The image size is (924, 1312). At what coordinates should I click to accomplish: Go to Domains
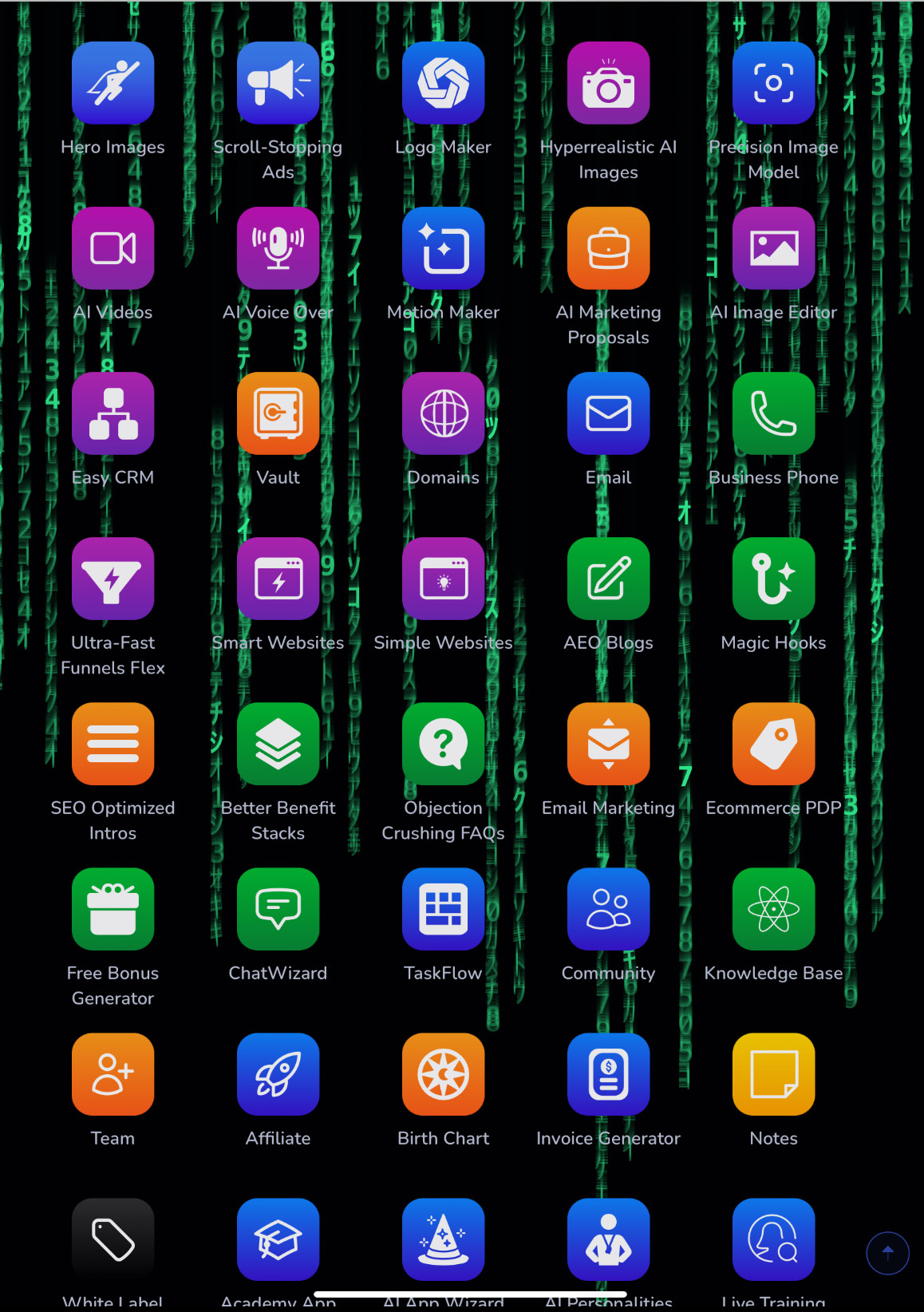[443, 413]
